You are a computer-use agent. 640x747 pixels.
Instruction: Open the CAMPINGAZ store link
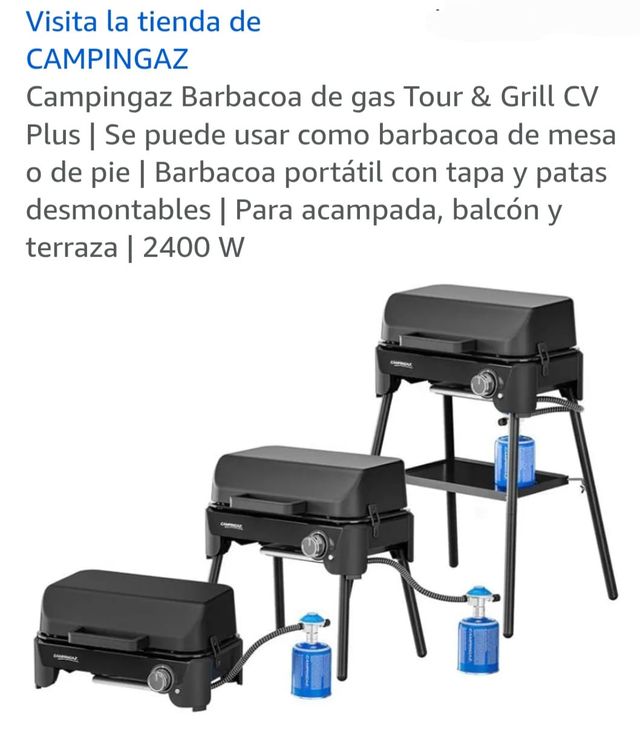142,40
